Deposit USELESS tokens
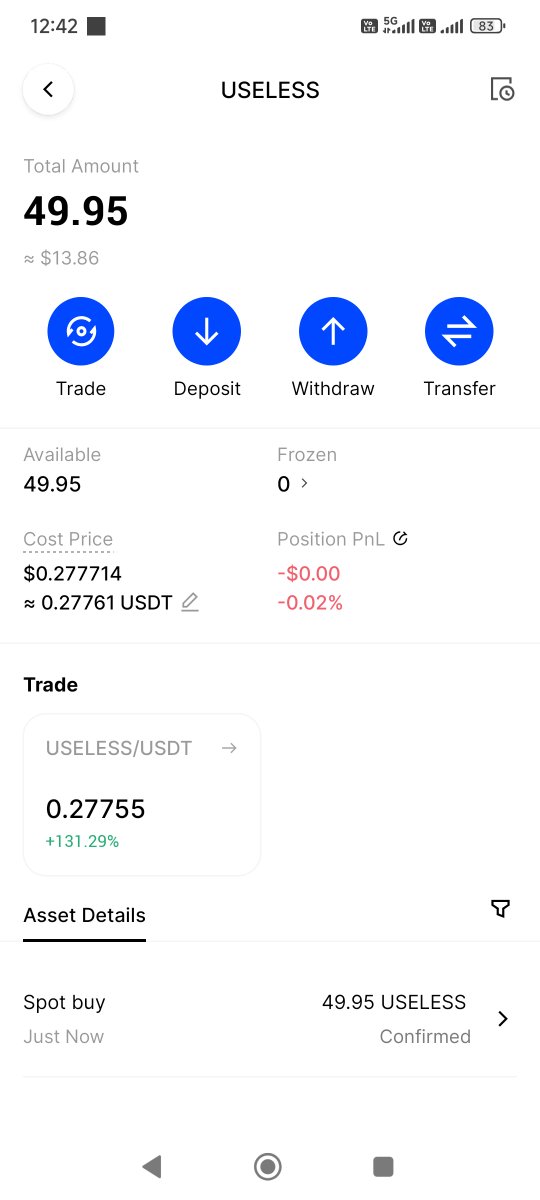The width and height of the screenshot is (540, 1200). [207, 331]
